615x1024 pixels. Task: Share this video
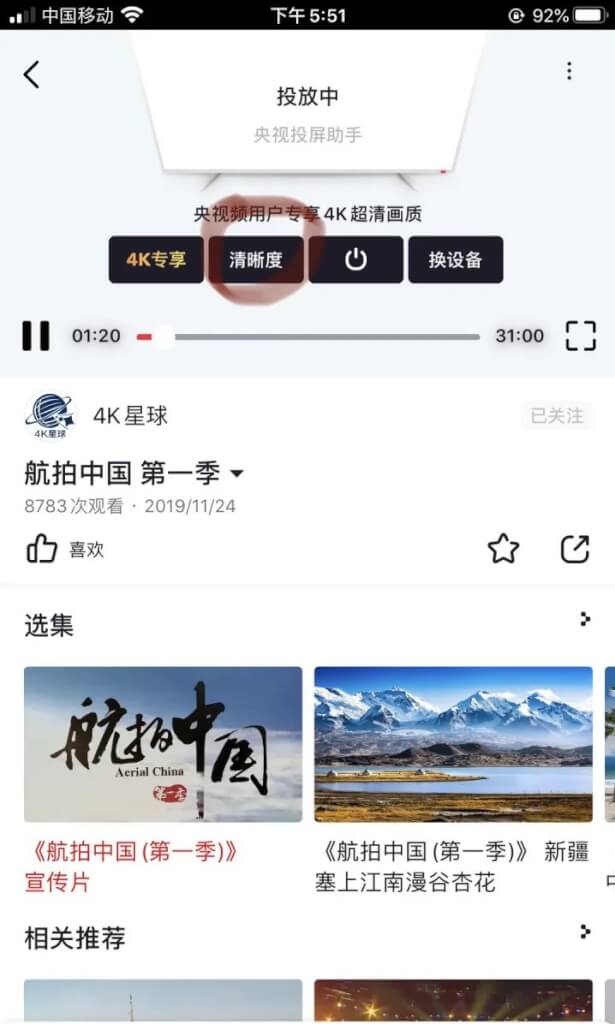pyautogui.click(x=575, y=549)
